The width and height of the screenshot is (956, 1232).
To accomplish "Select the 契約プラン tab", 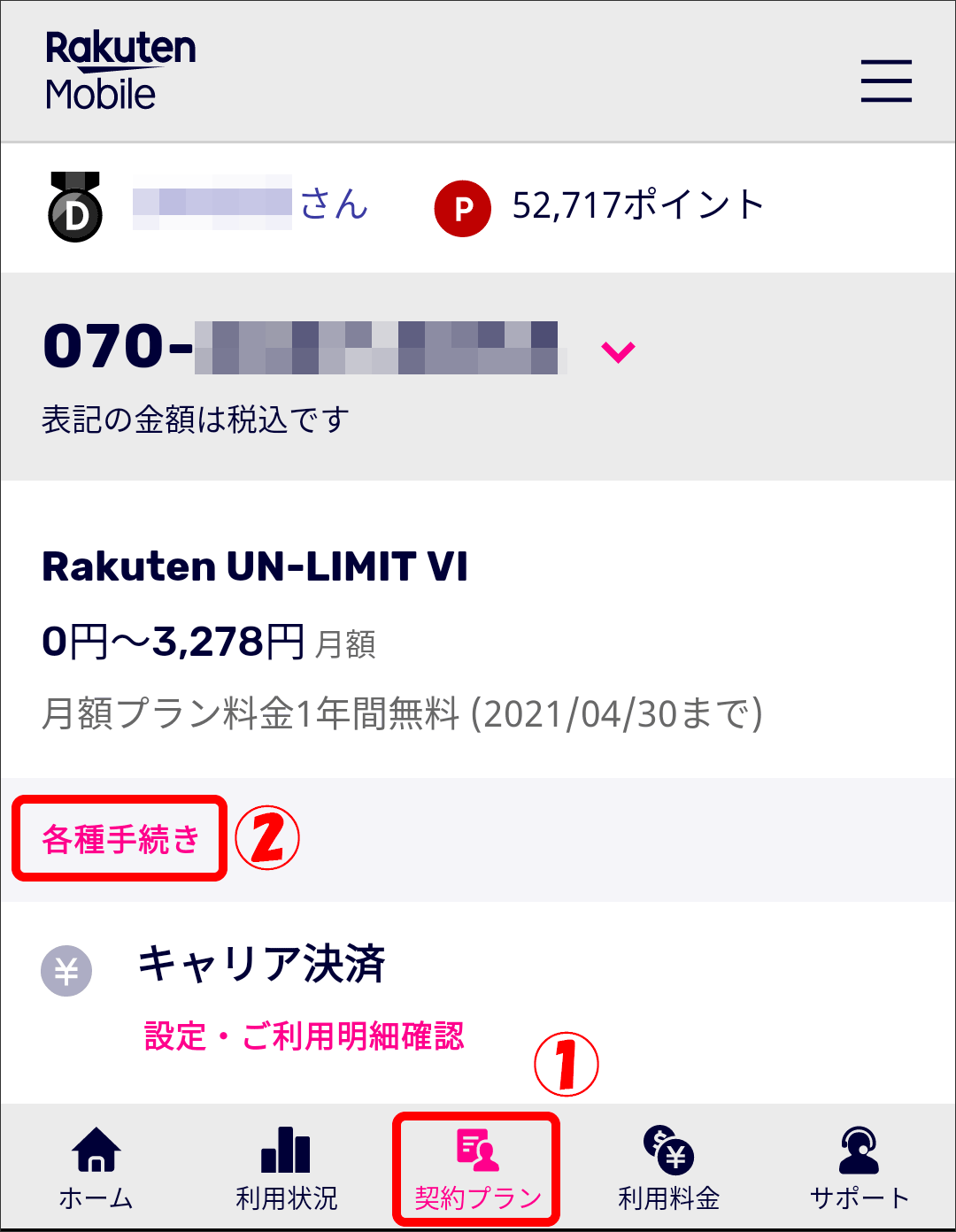I will click(477, 1170).
